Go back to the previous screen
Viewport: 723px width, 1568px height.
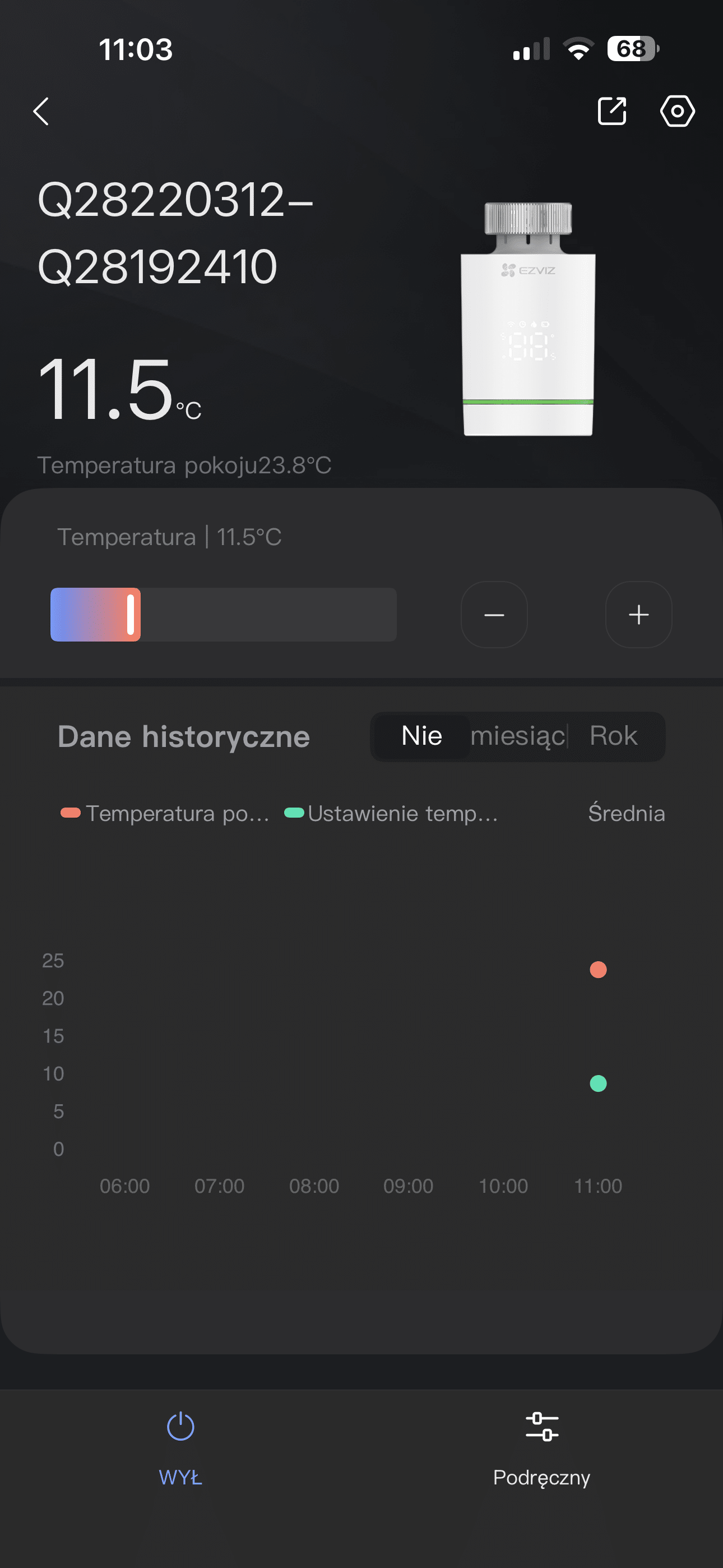tap(41, 112)
